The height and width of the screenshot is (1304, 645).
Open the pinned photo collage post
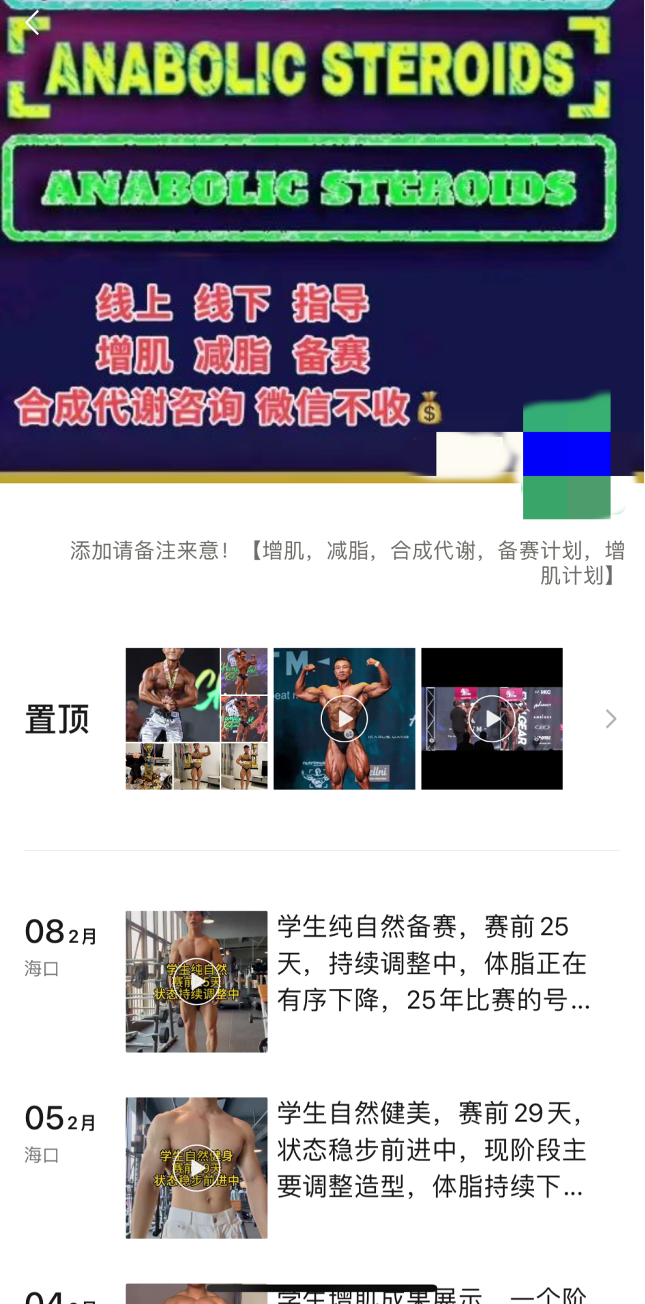click(196, 718)
